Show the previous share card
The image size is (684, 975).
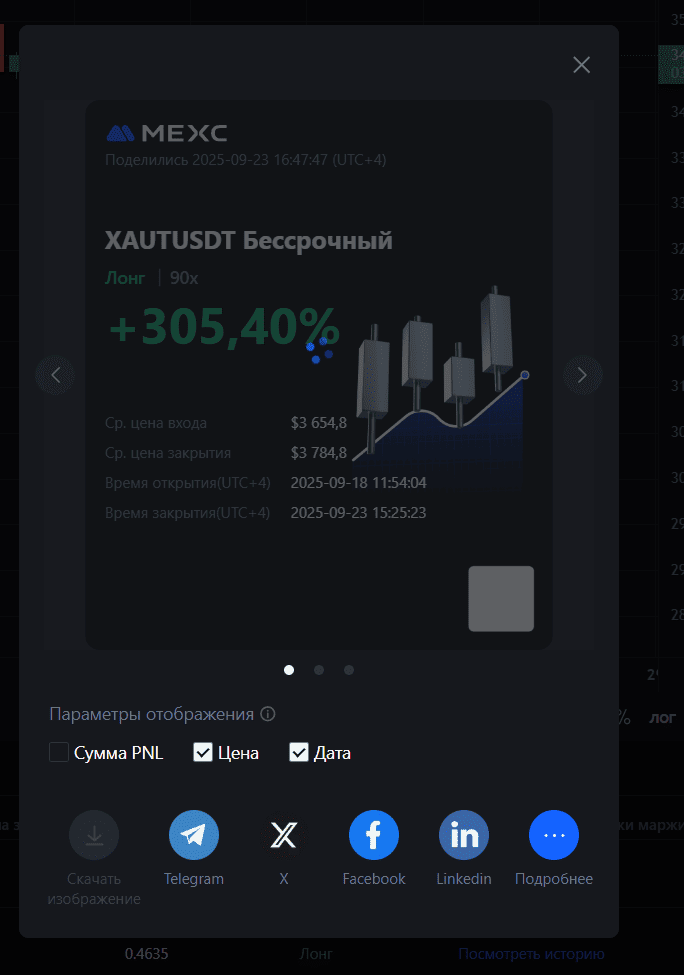coord(55,375)
